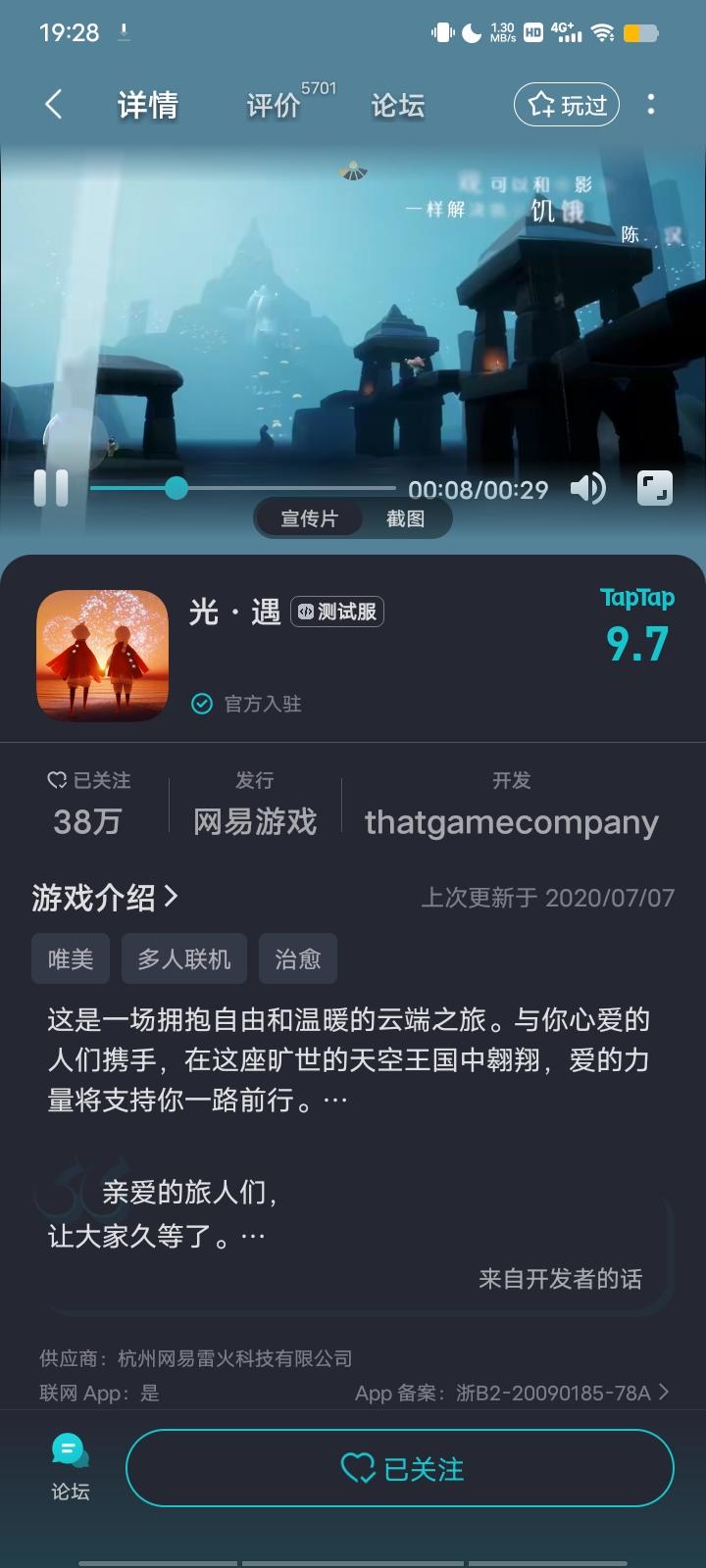Tap the 官方入驻 verified checkmark
Viewport: 706px width, 1568px height.
tap(201, 704)
